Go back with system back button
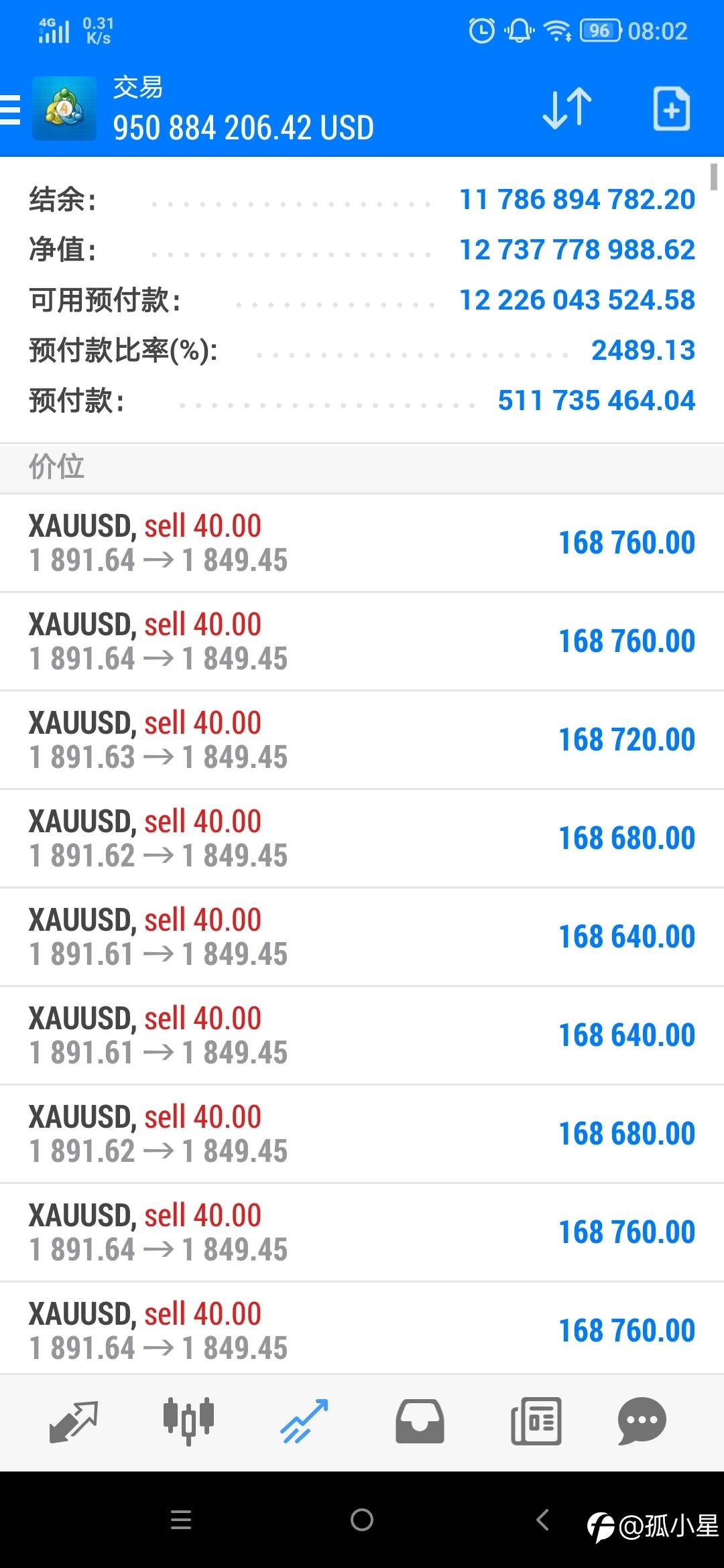 pos(543,1520)
